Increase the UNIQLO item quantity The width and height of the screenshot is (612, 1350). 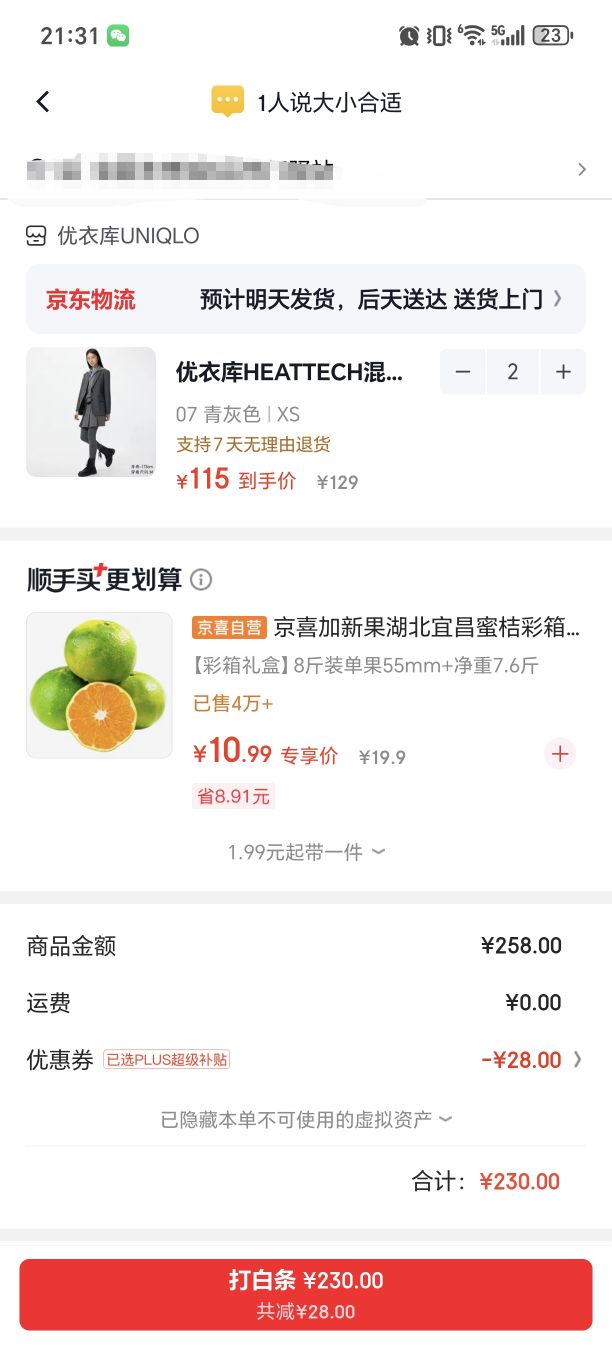563,372
